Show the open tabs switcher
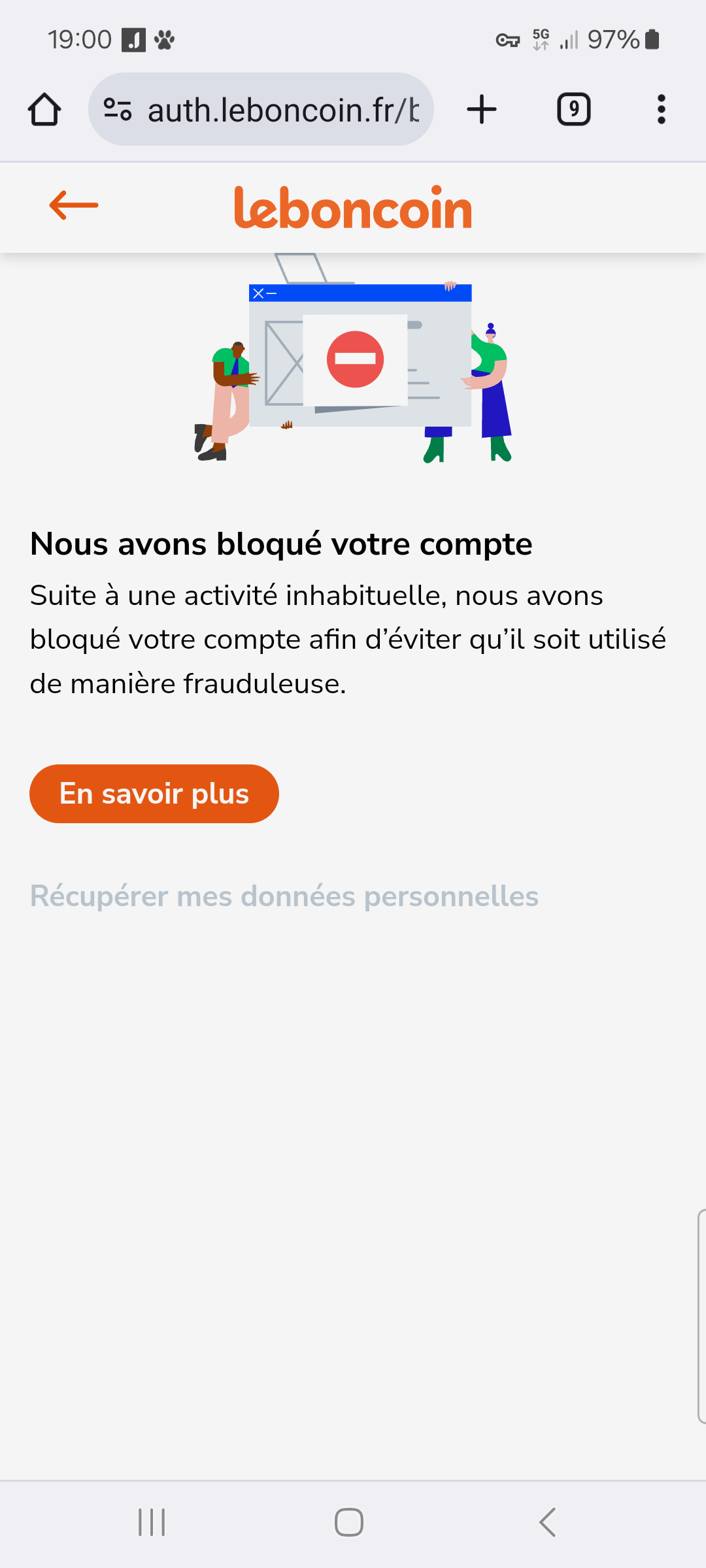This screenshot has height=1568, width=706. tap(573, 109)
